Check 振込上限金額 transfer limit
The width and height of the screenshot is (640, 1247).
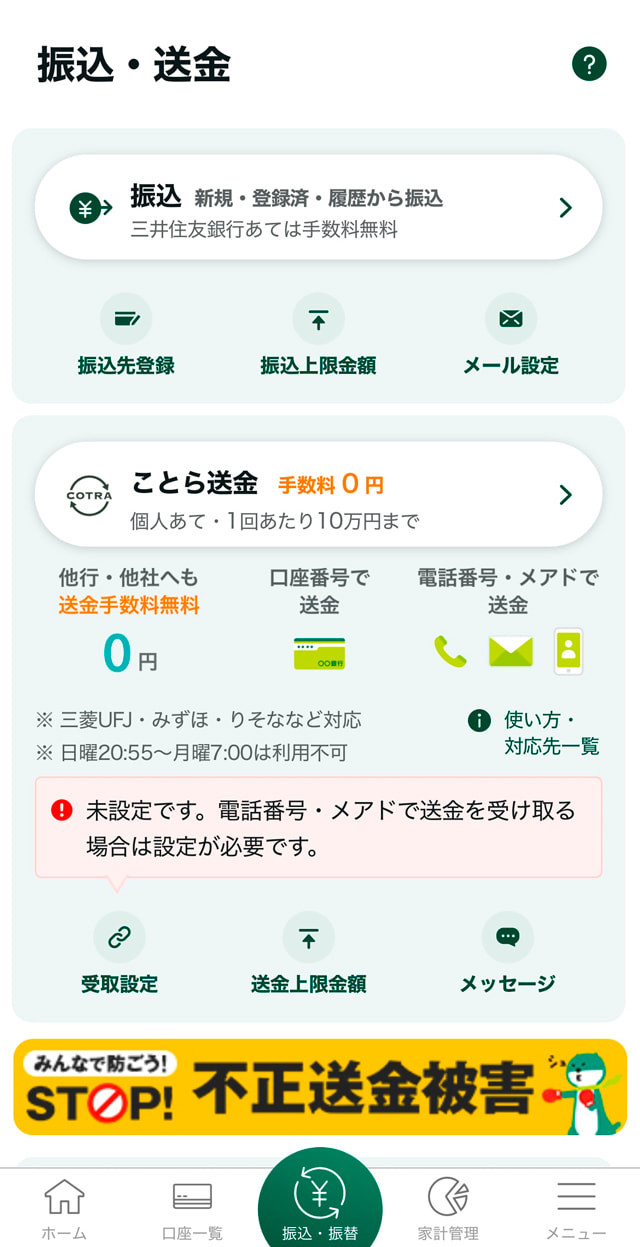click(x=318, y=335)
